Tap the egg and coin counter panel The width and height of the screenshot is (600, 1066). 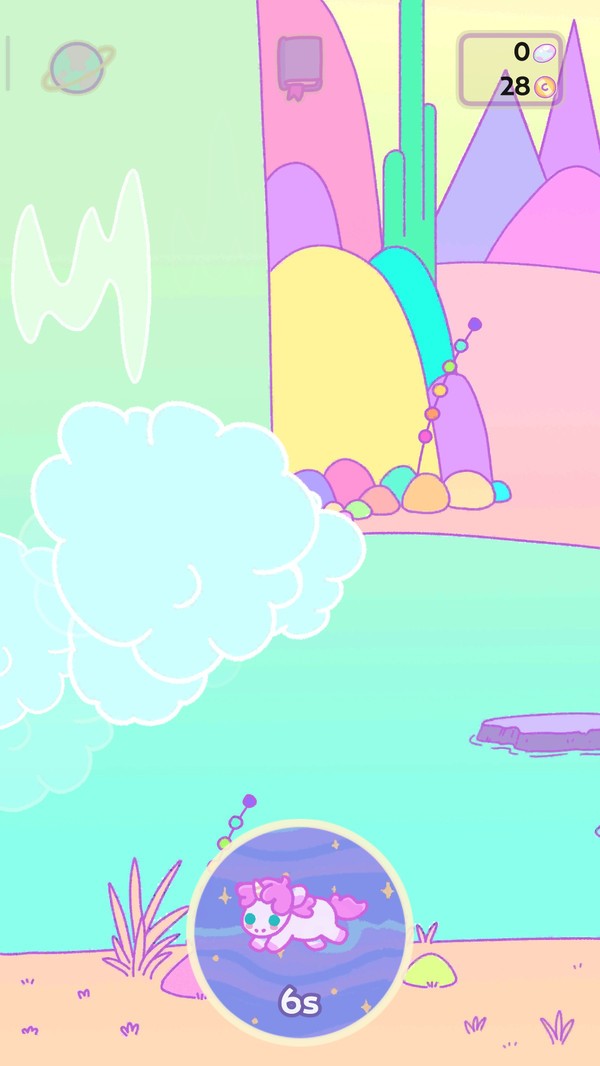(511, 69)
